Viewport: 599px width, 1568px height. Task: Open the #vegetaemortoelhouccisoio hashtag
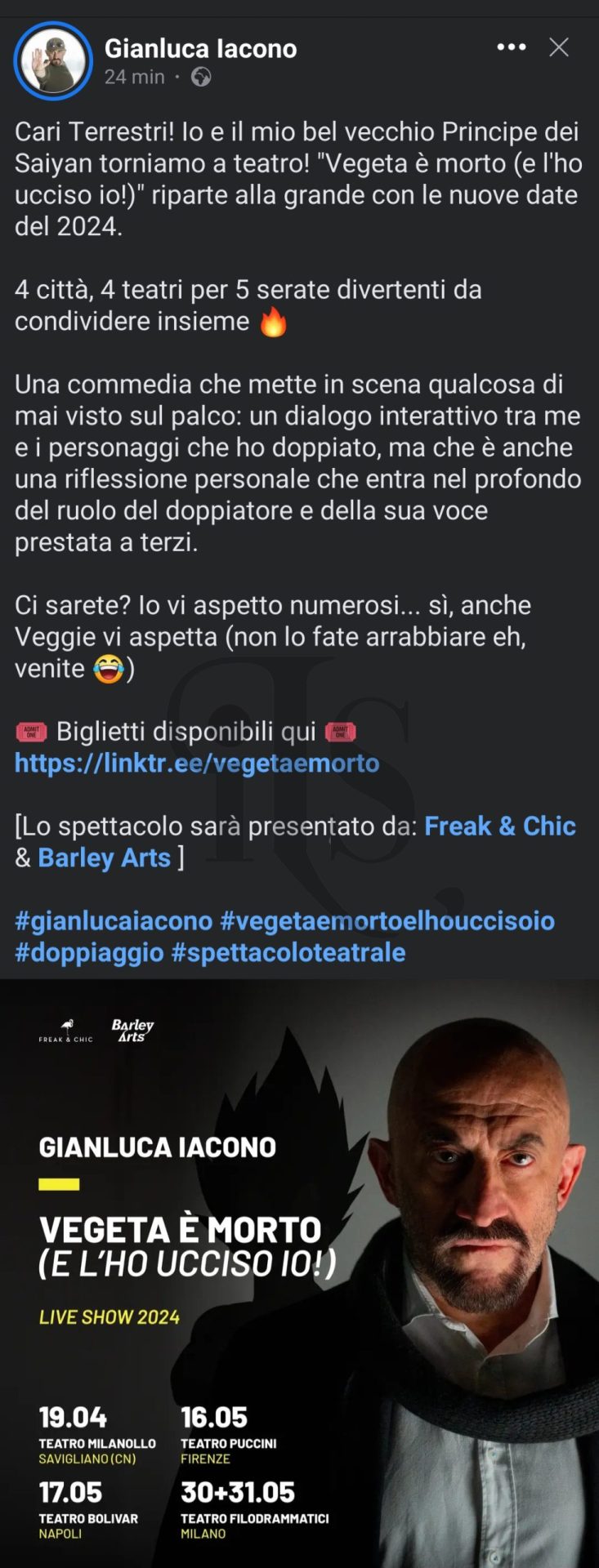(387, 920)
